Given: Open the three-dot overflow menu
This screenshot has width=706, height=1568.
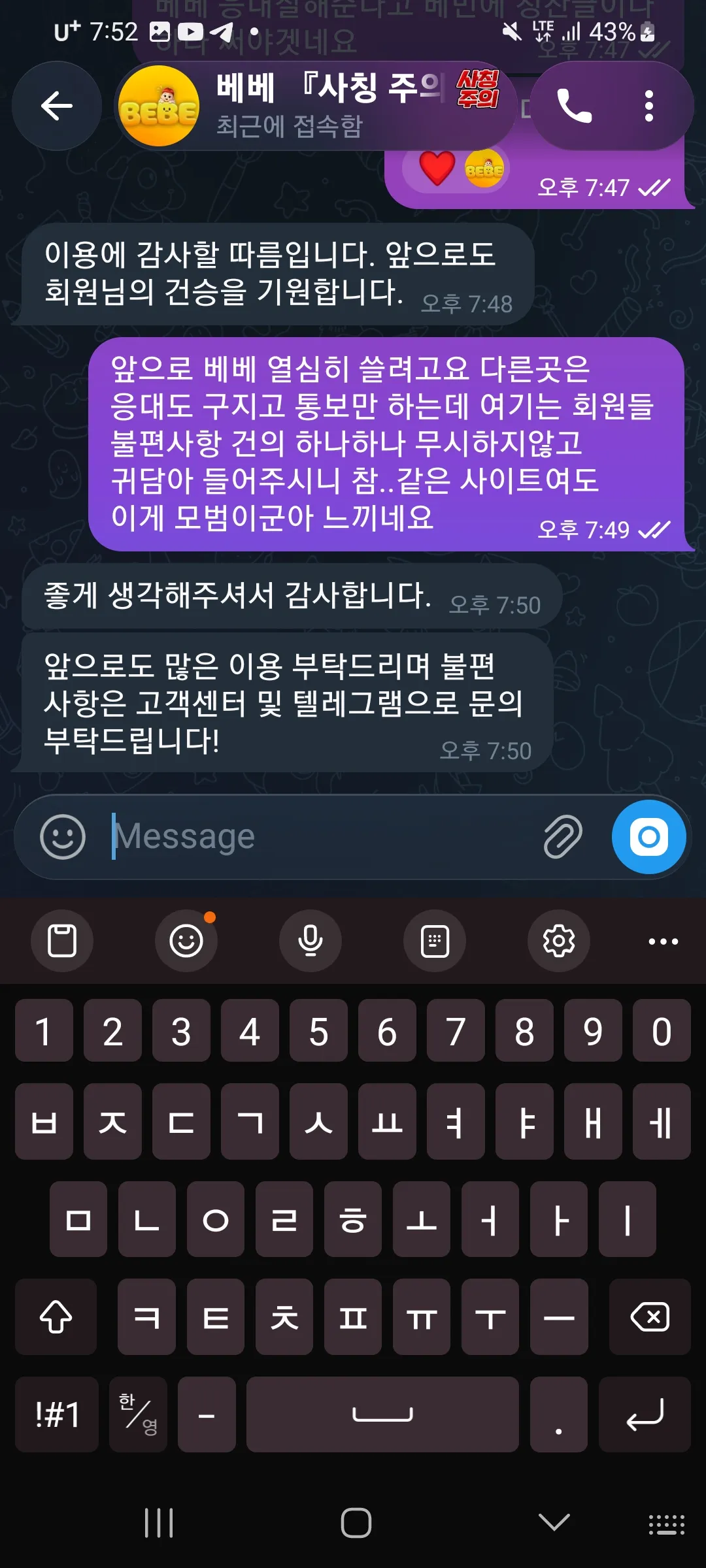Looking at the screenshot, I should tap(648, 106).
